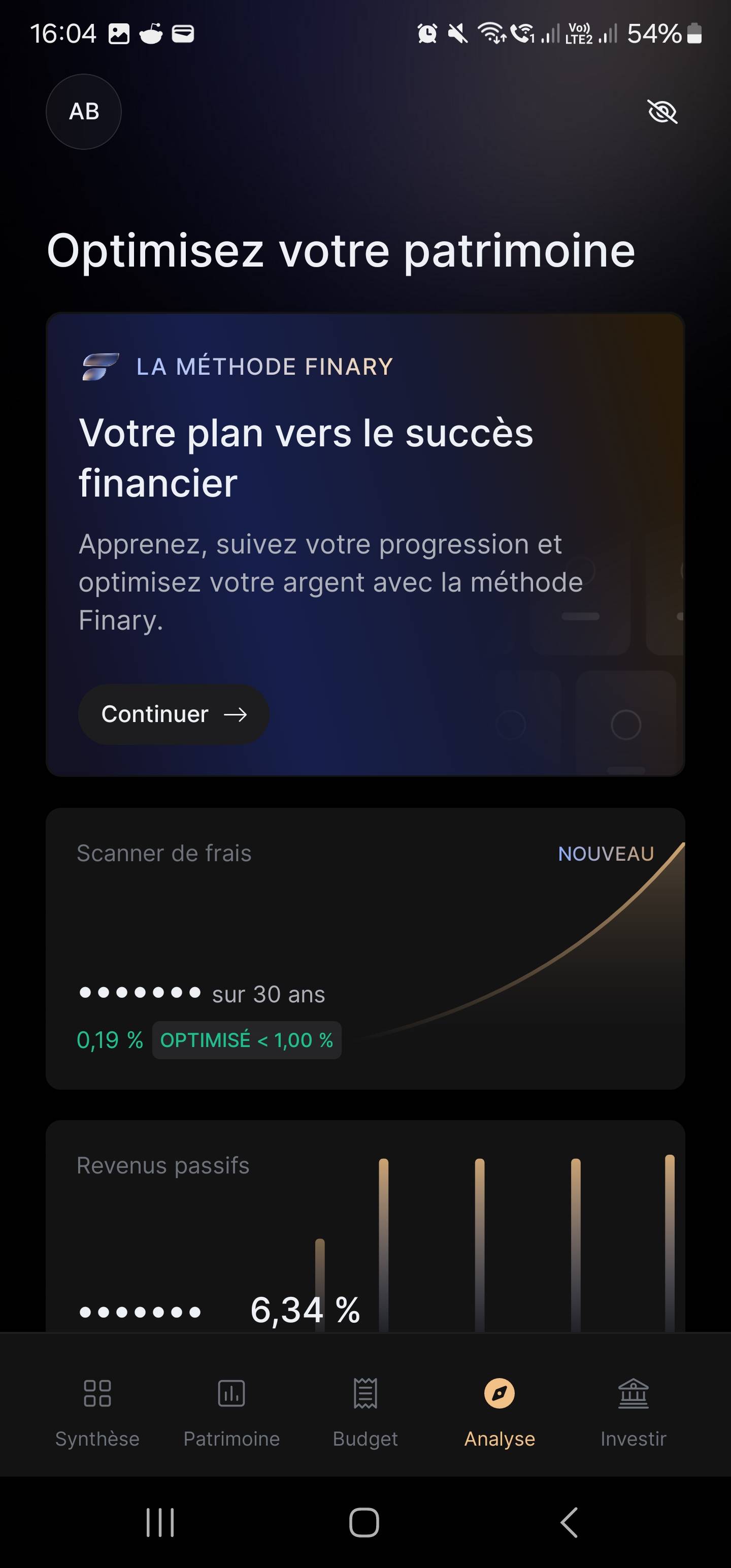Toggle hidden amounts with the eye icon
731x1568 pixels.
(661, 112)
